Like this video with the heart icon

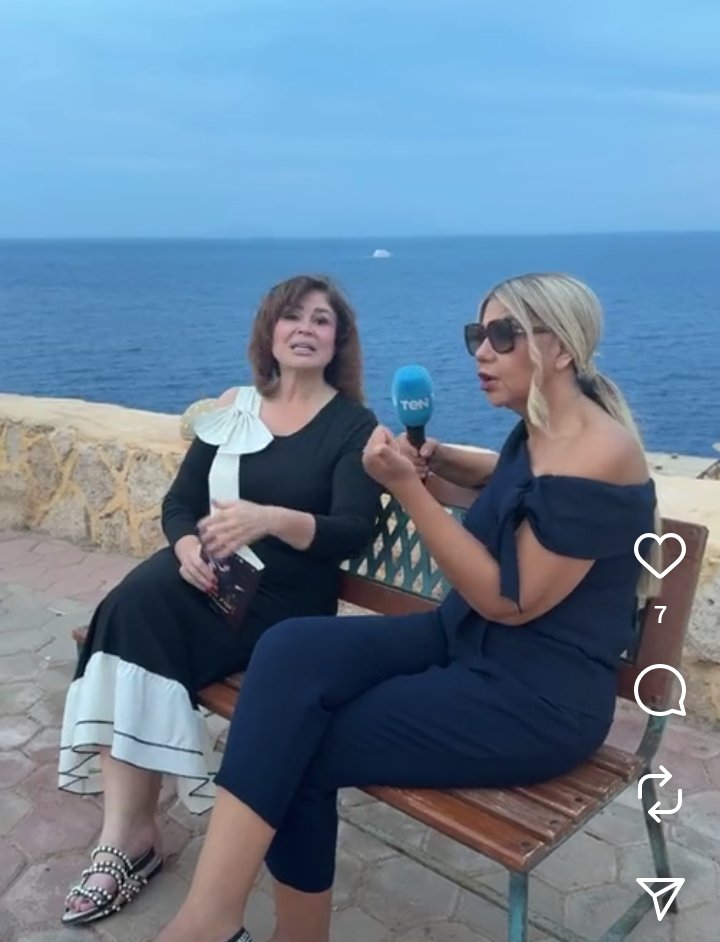point(660,555)
